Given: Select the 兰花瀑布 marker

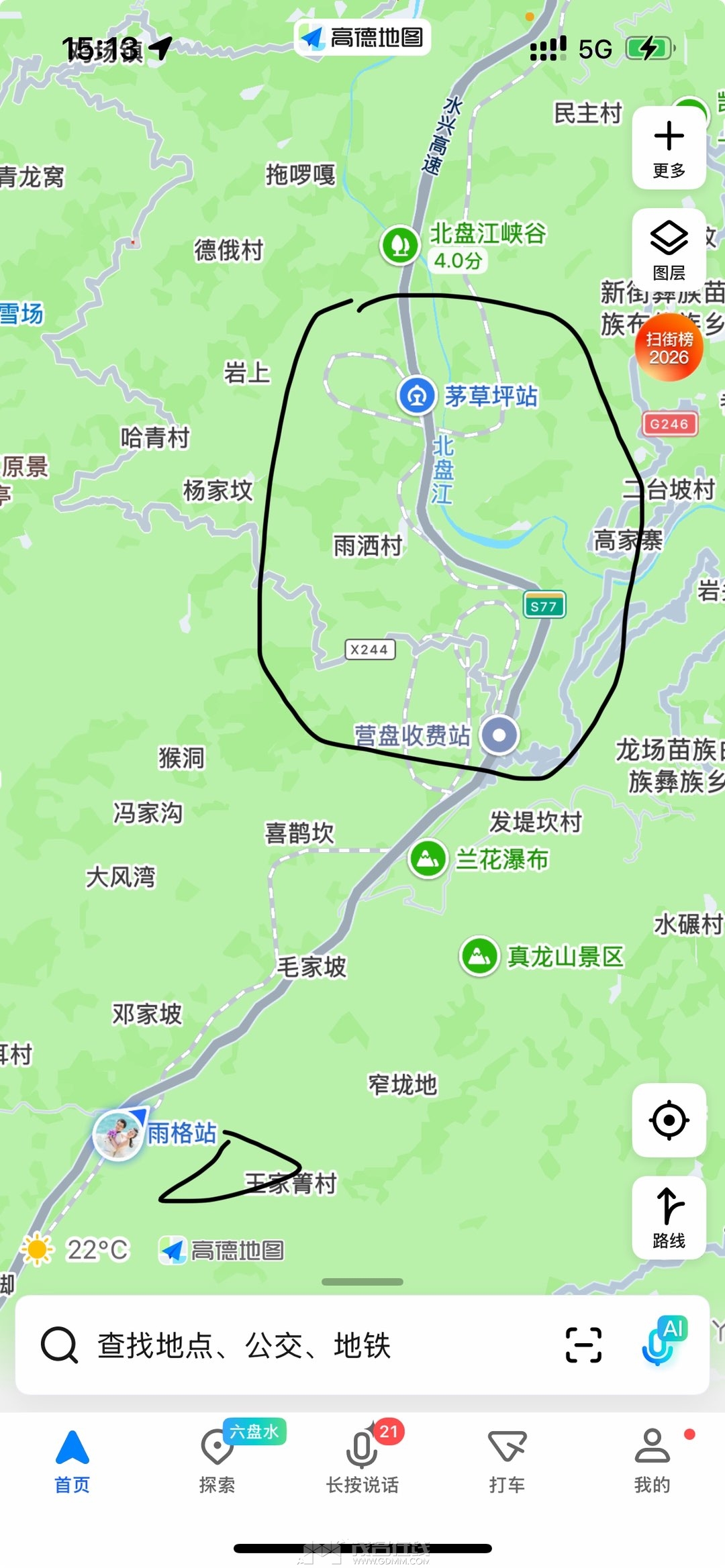Looking at the screenshot, I should 428,858.
